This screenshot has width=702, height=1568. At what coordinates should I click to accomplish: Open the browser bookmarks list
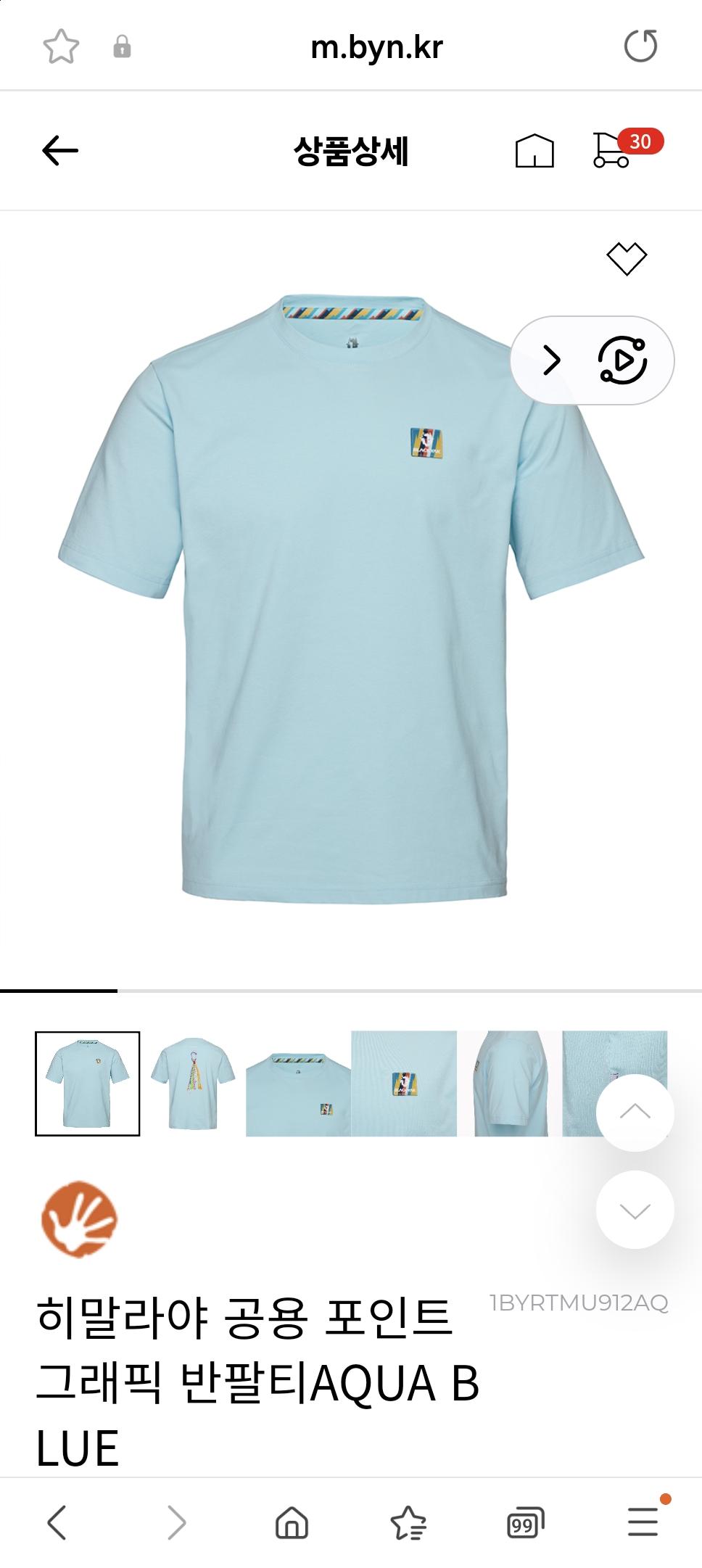click(x=408, y=1522)
